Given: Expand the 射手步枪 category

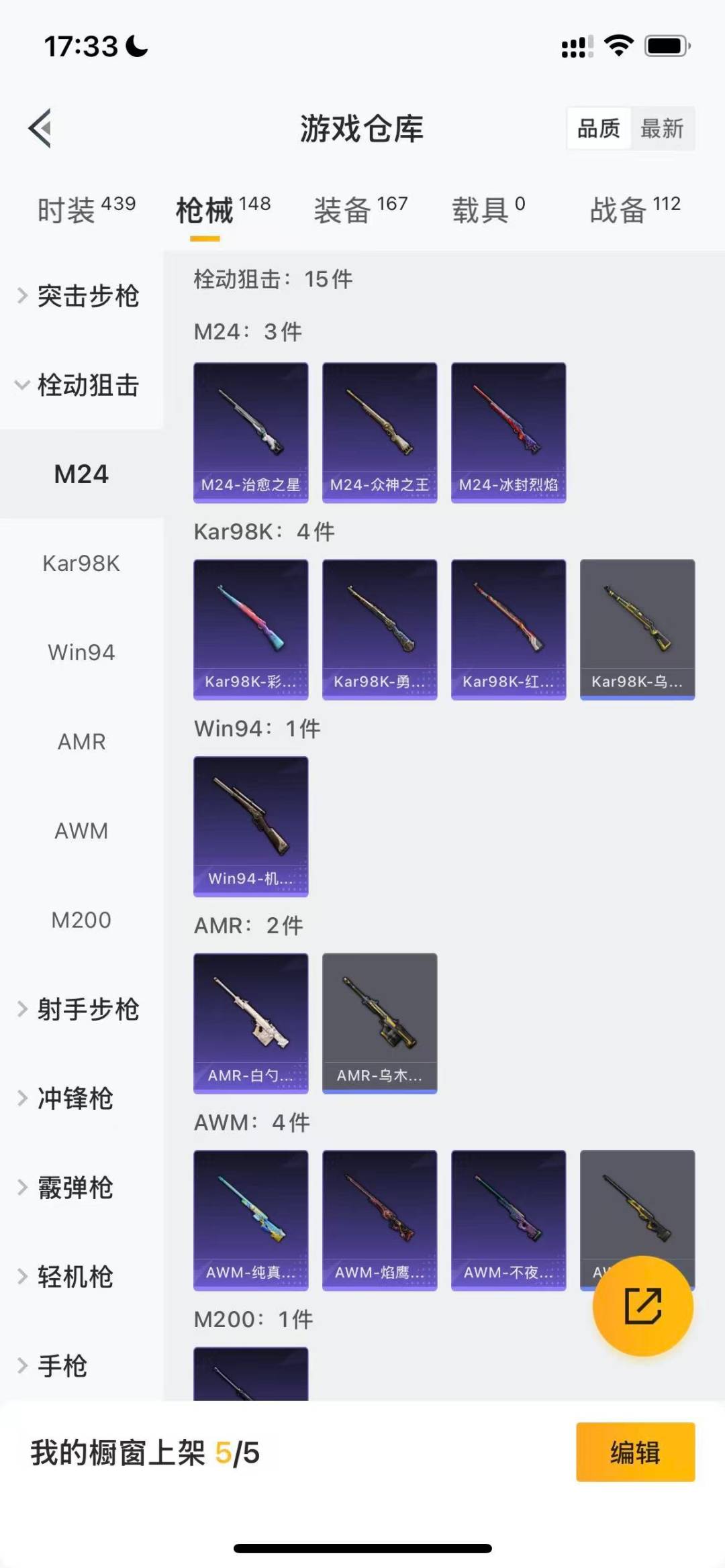Looking at the screenshot, I should tap(81, 1009).
